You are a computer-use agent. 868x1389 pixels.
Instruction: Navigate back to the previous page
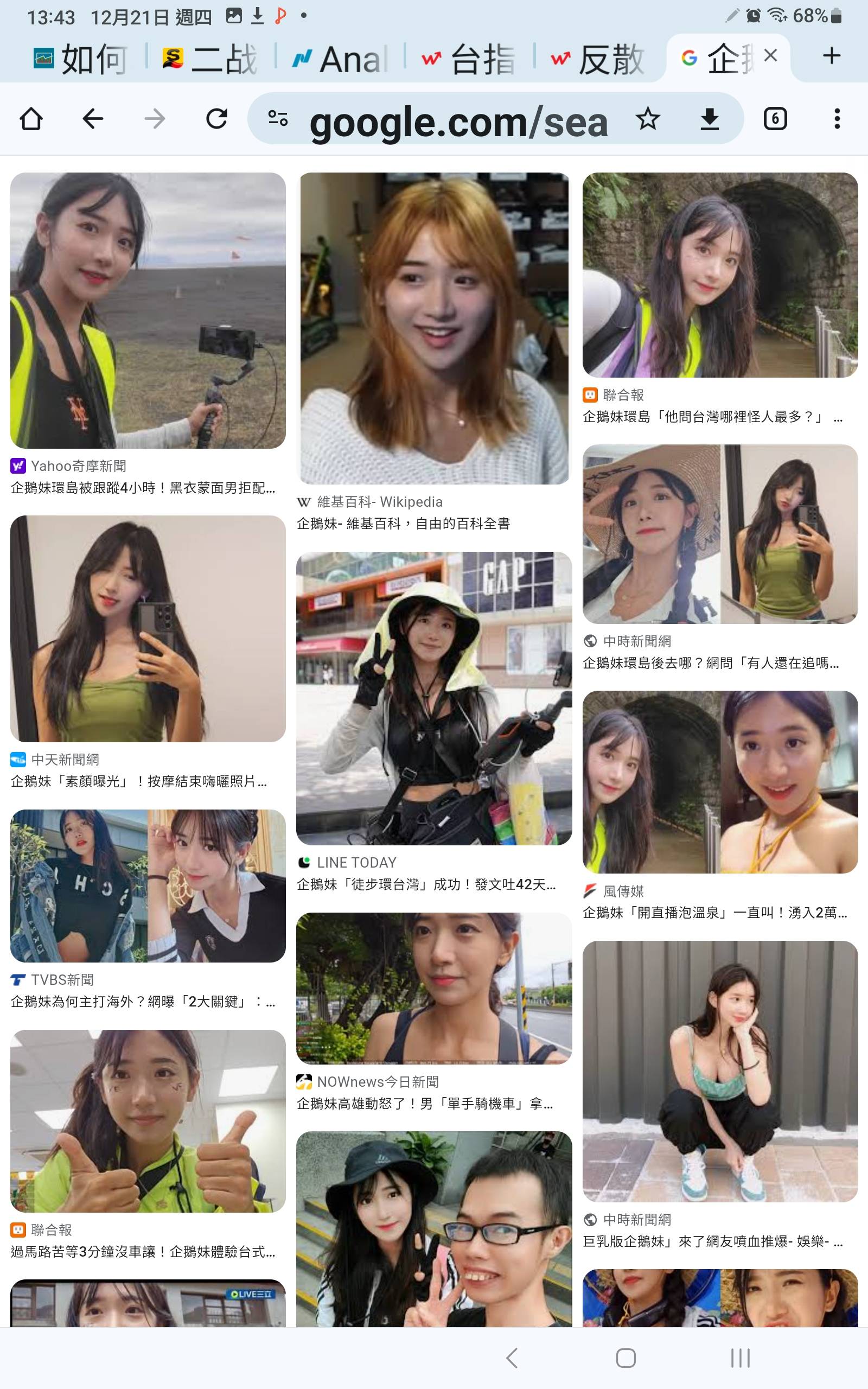(93, 119)
